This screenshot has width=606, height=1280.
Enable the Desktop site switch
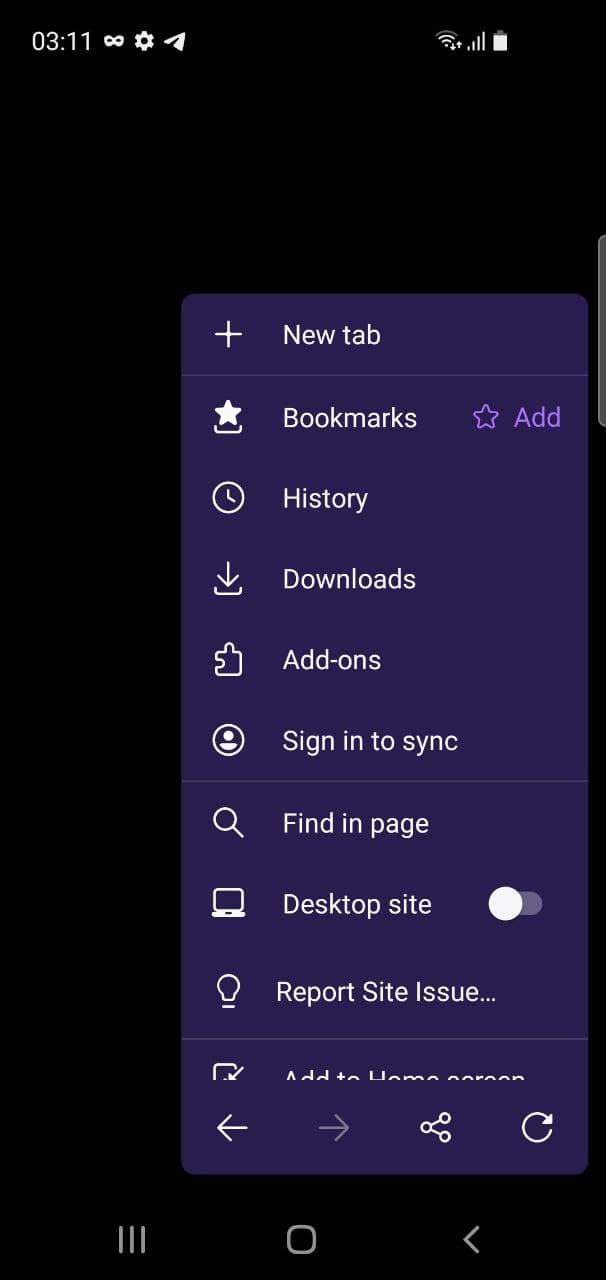pos(515,904)
